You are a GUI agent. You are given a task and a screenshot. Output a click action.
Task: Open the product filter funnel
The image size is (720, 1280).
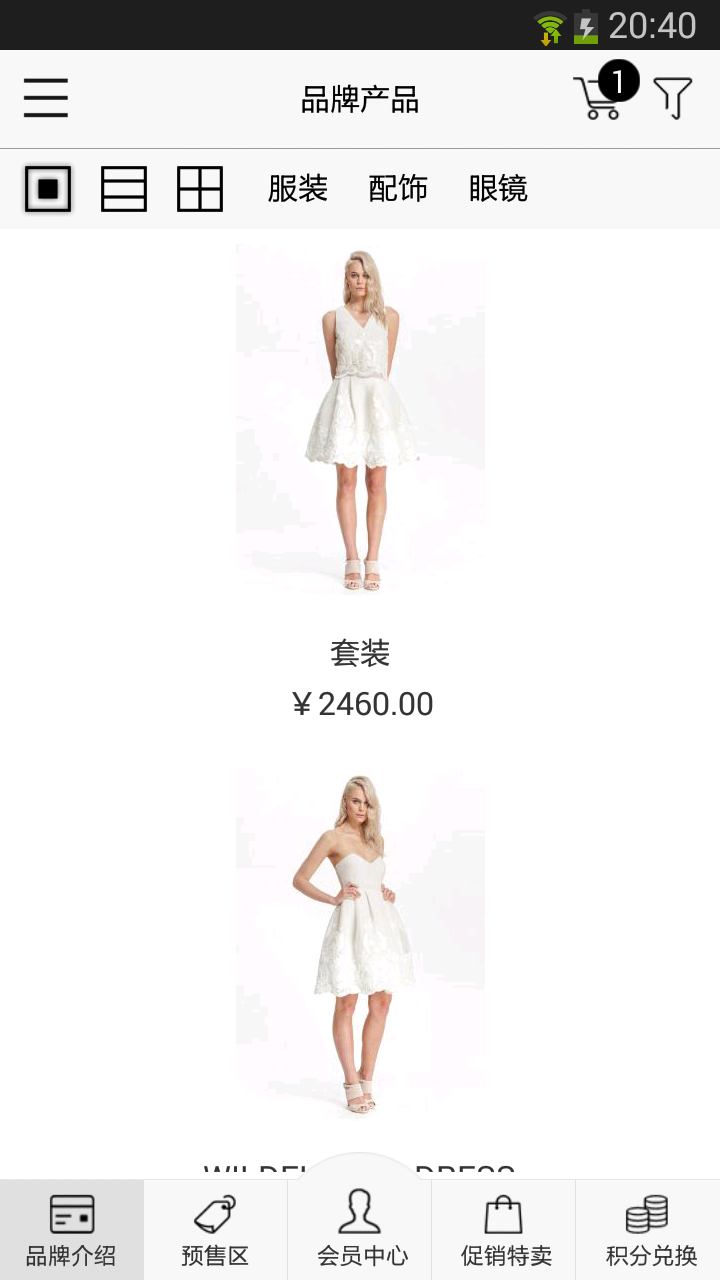click(x=673, y=98)
